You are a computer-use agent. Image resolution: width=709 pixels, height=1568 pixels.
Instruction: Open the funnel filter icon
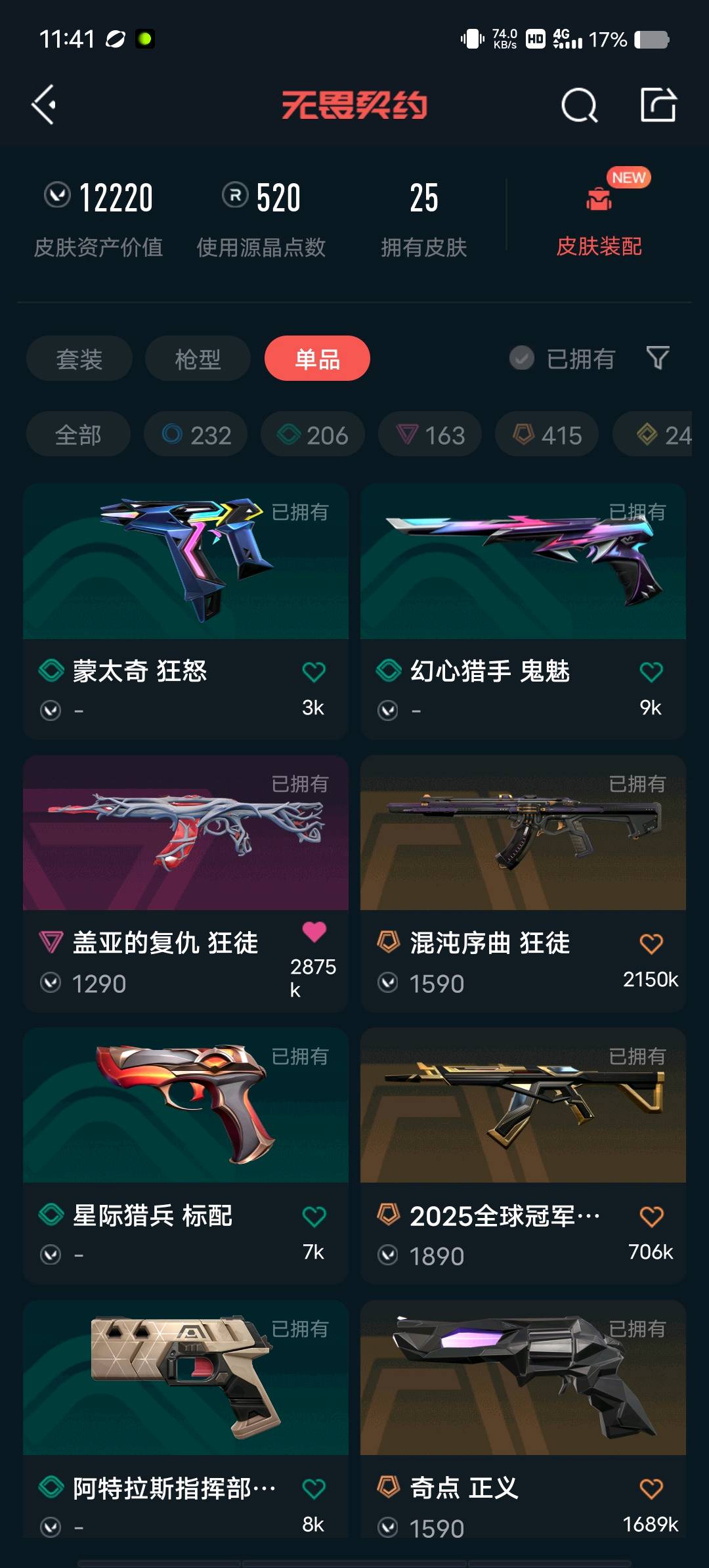tap(658, 359)
